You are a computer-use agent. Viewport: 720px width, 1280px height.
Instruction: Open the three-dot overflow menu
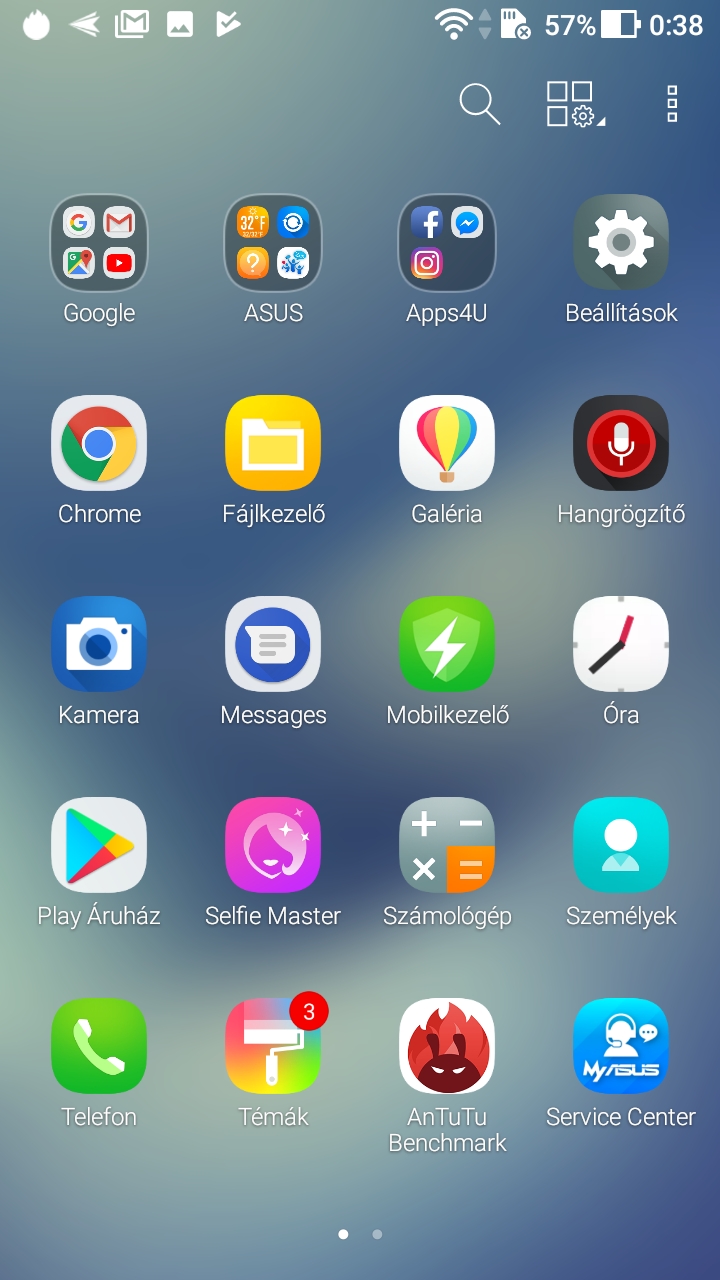tap(672, 104)
